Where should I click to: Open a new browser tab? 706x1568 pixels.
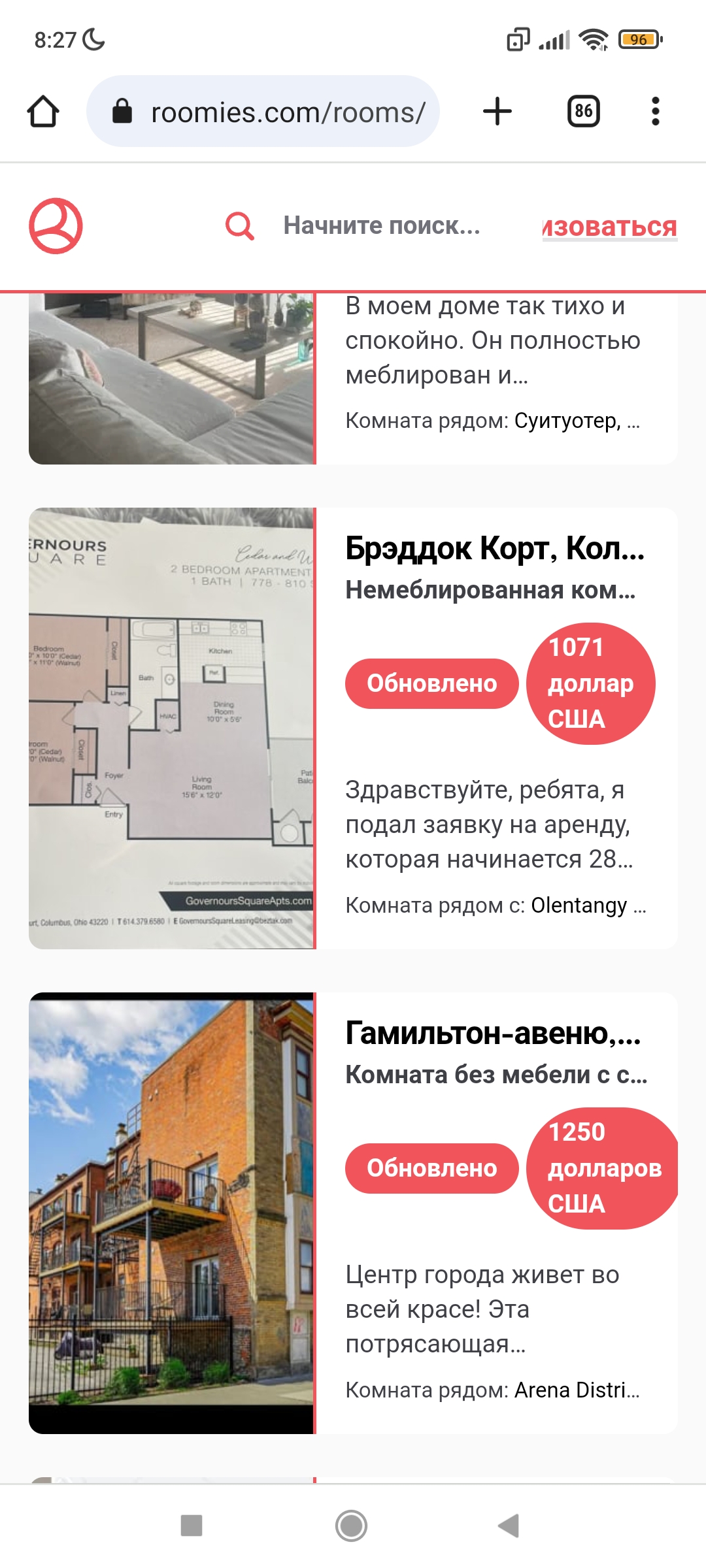tap(497, 111)
